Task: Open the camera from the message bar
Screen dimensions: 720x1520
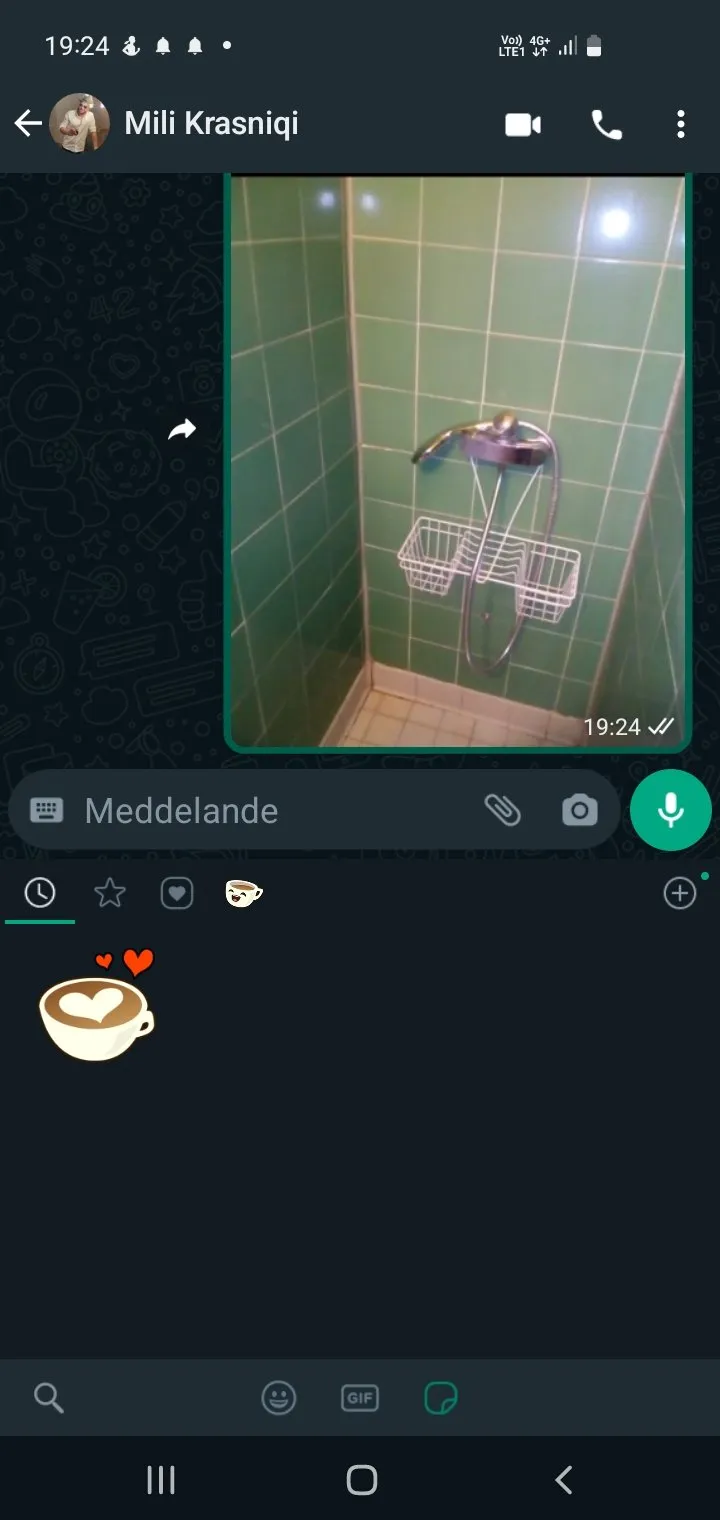Action: point(579,810)
